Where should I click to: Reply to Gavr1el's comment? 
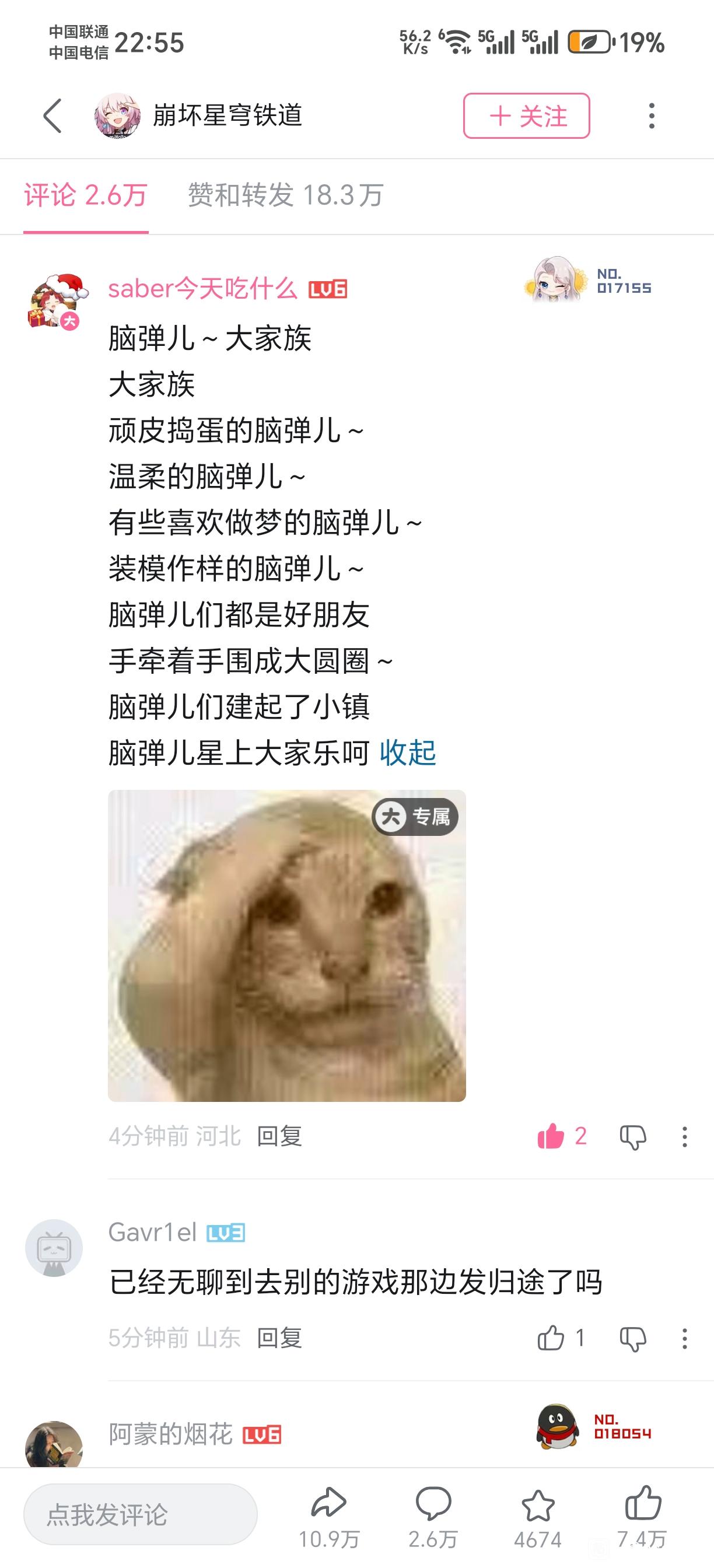(279, 1338)
